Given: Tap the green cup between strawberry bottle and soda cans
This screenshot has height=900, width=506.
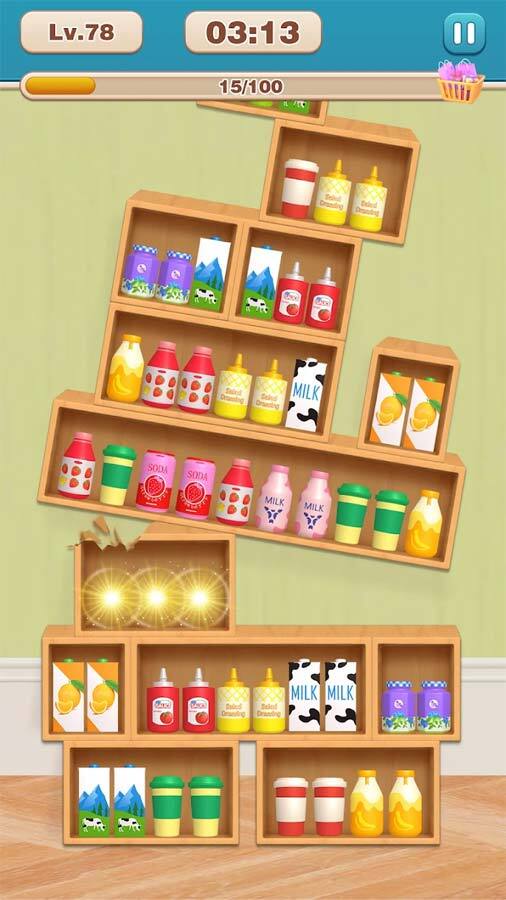Looking at the screenshot, I should [x=117, y=475].
